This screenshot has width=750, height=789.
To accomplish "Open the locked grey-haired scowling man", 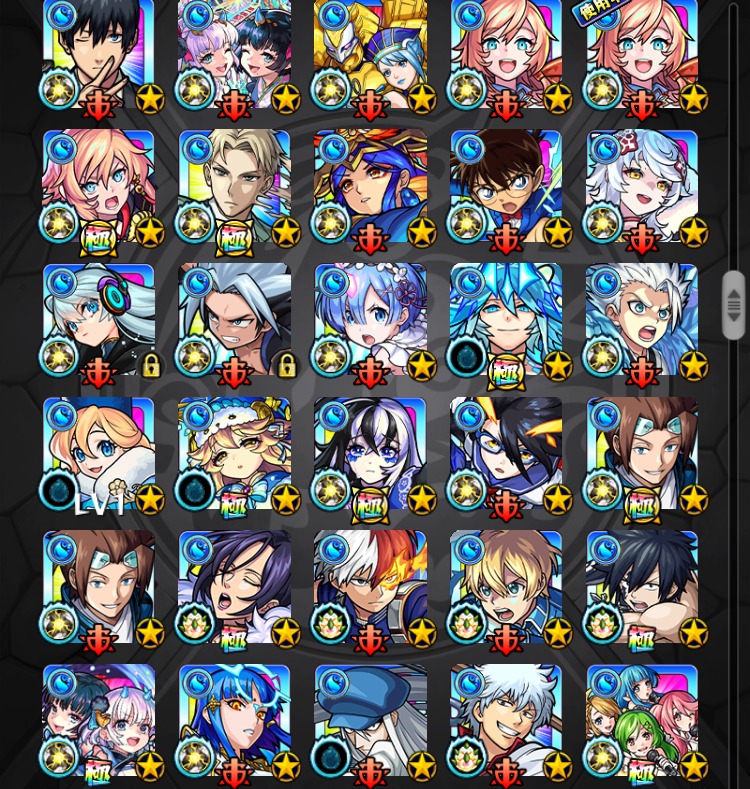I will click(234, 322).
